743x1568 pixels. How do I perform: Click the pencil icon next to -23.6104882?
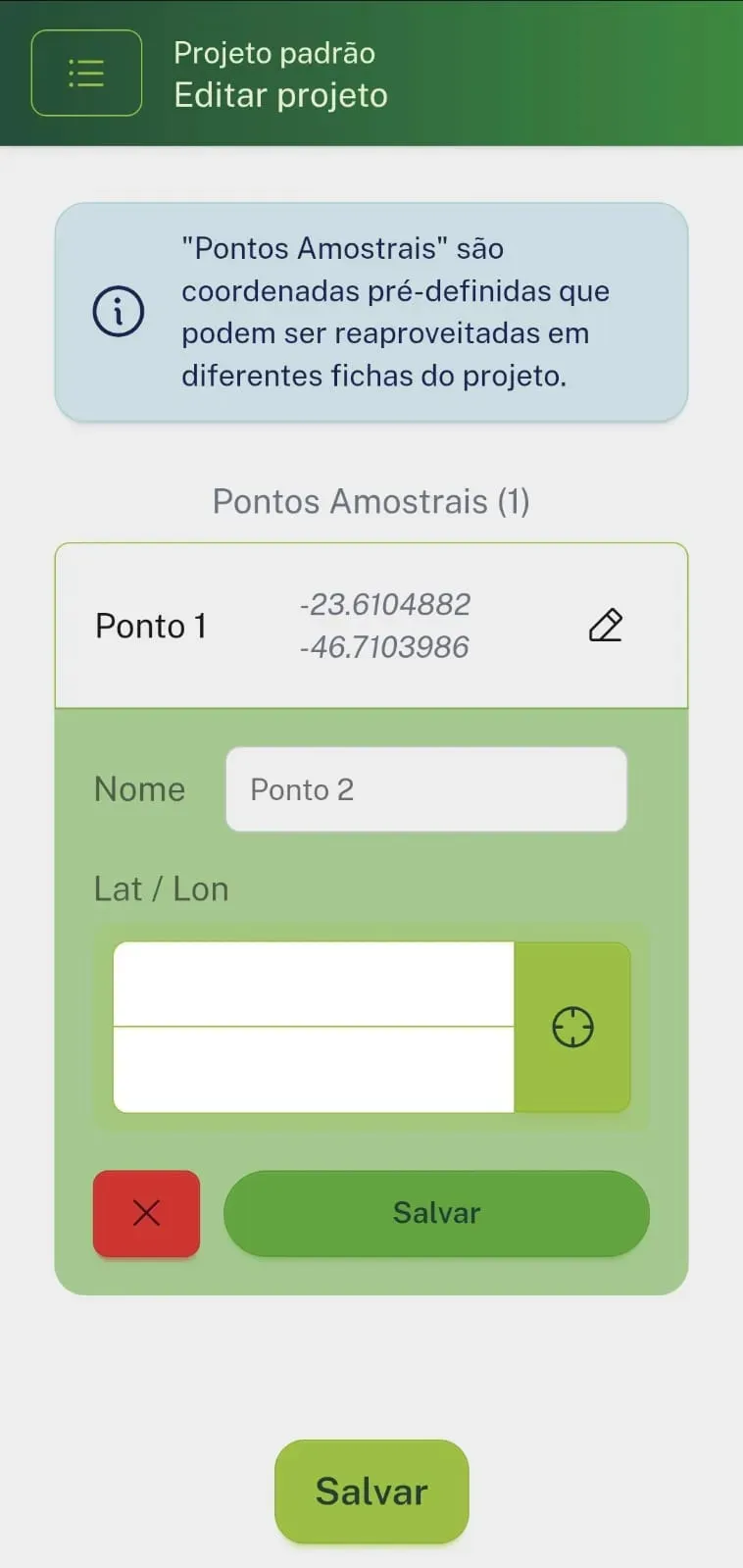(x=605, y=625)
